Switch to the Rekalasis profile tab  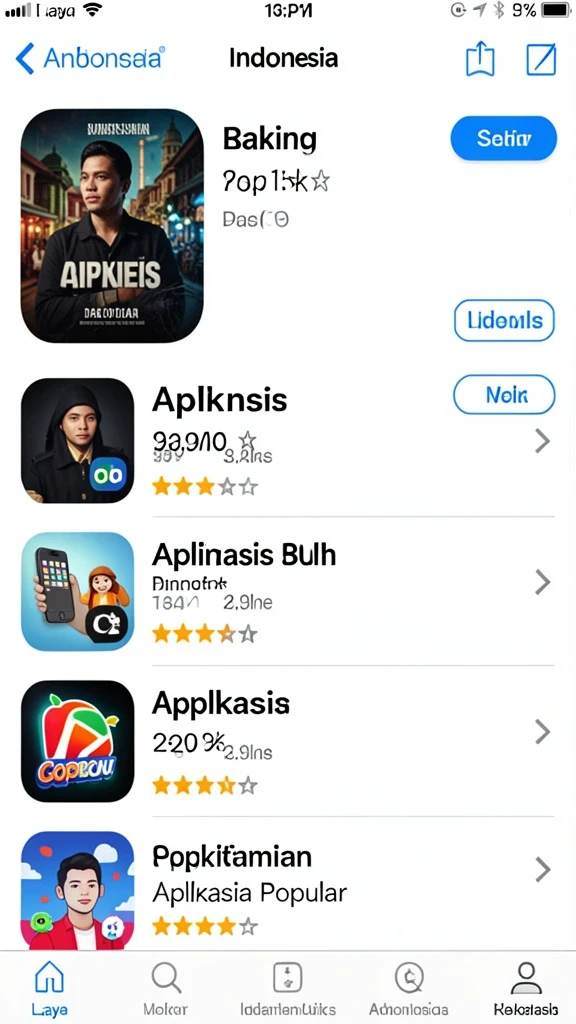click(x=526, y=986)
